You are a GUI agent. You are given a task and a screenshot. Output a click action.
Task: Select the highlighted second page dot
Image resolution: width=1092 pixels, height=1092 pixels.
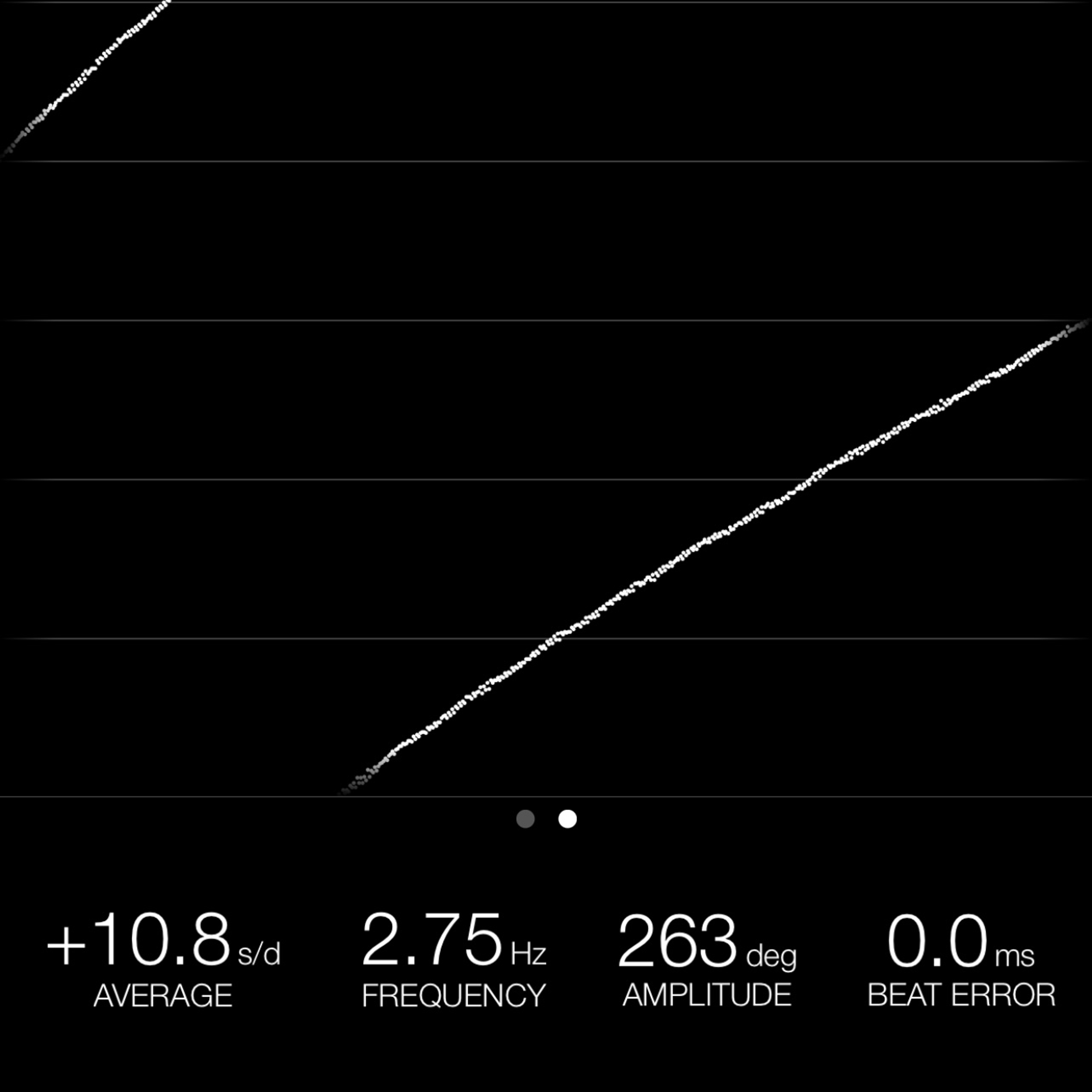(x=568, y=819)
